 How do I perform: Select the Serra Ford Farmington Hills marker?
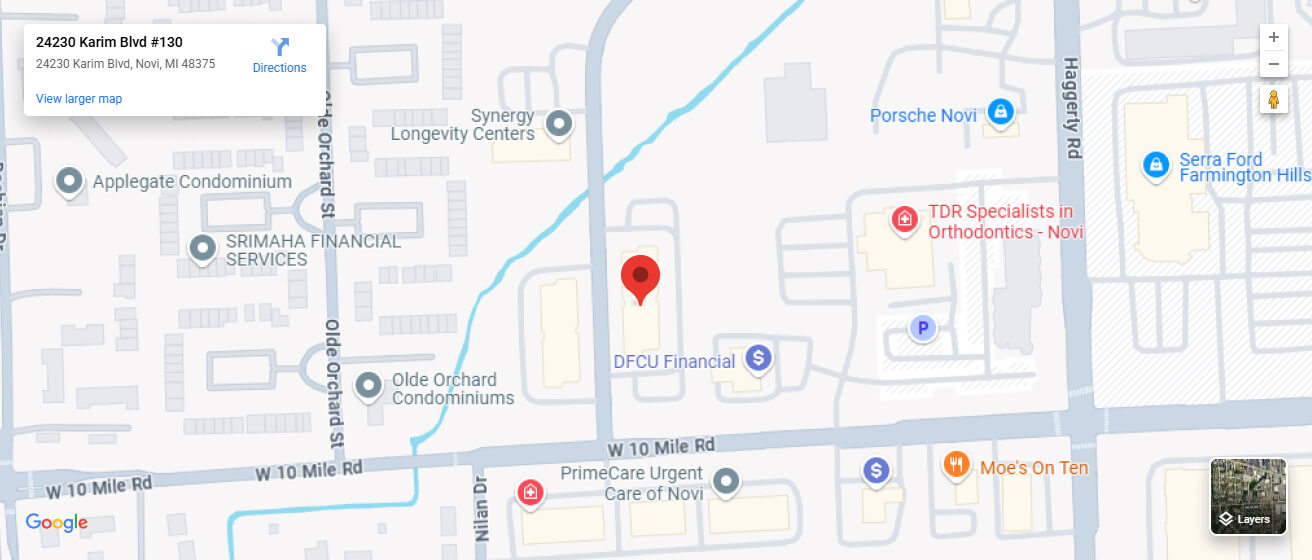1156,164
